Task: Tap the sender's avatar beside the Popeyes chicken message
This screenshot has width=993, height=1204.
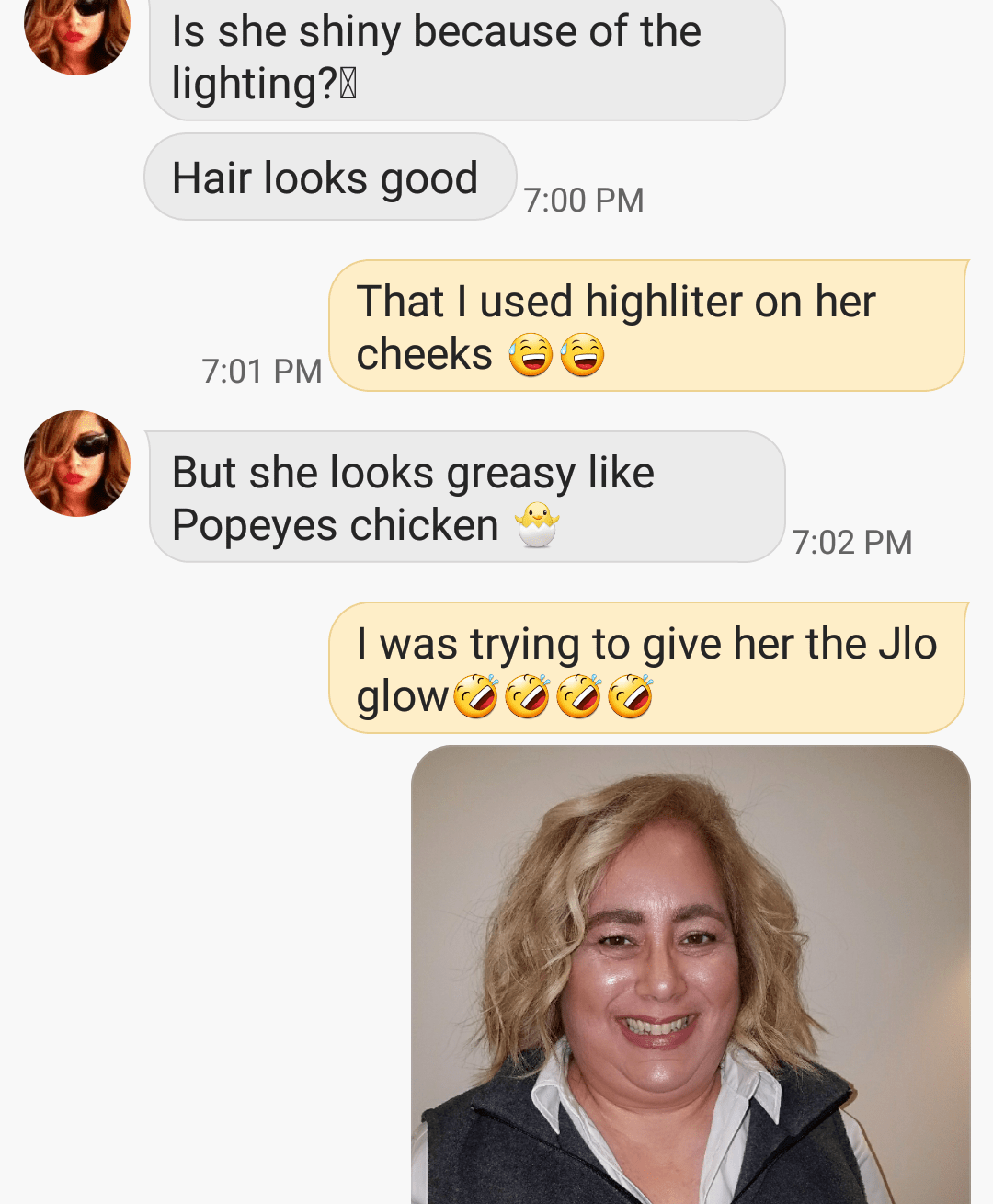Action: tap(77, 464)
